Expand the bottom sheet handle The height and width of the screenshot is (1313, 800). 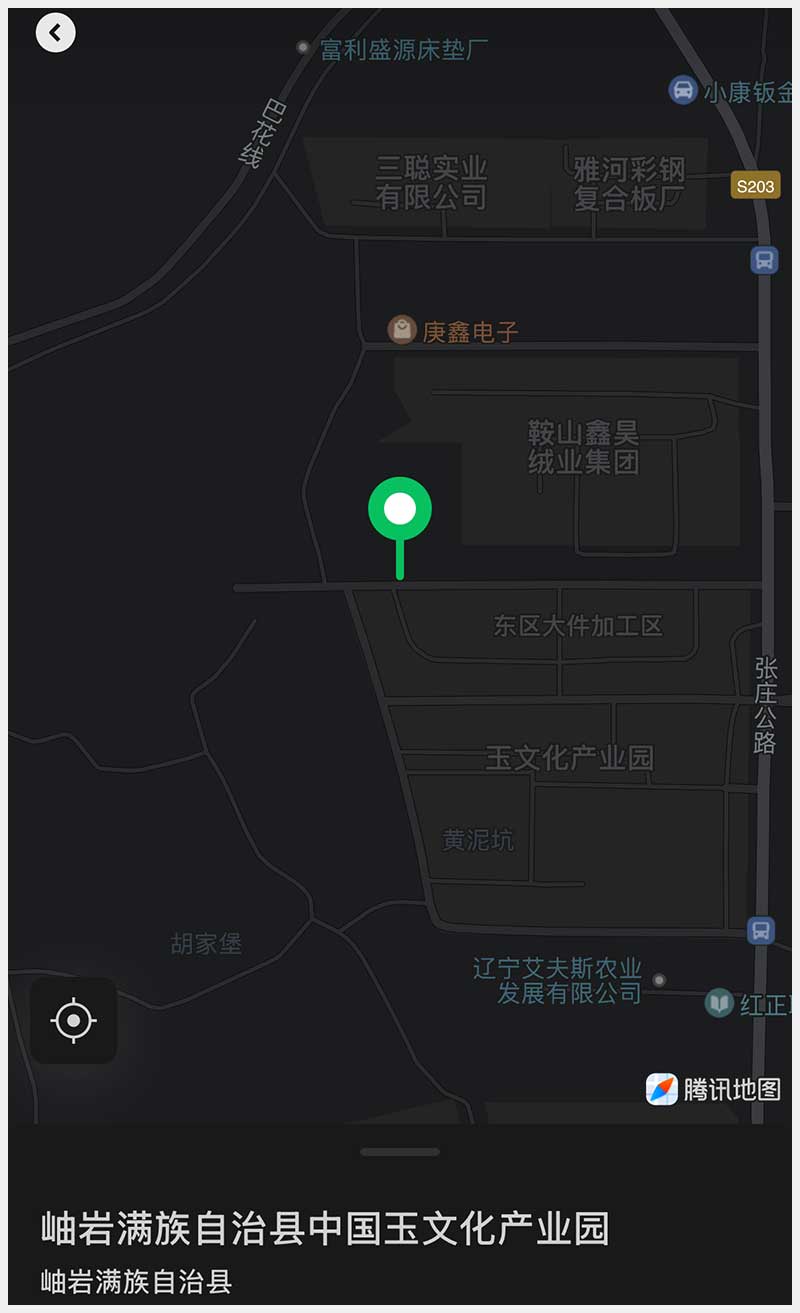point(400,1152)
